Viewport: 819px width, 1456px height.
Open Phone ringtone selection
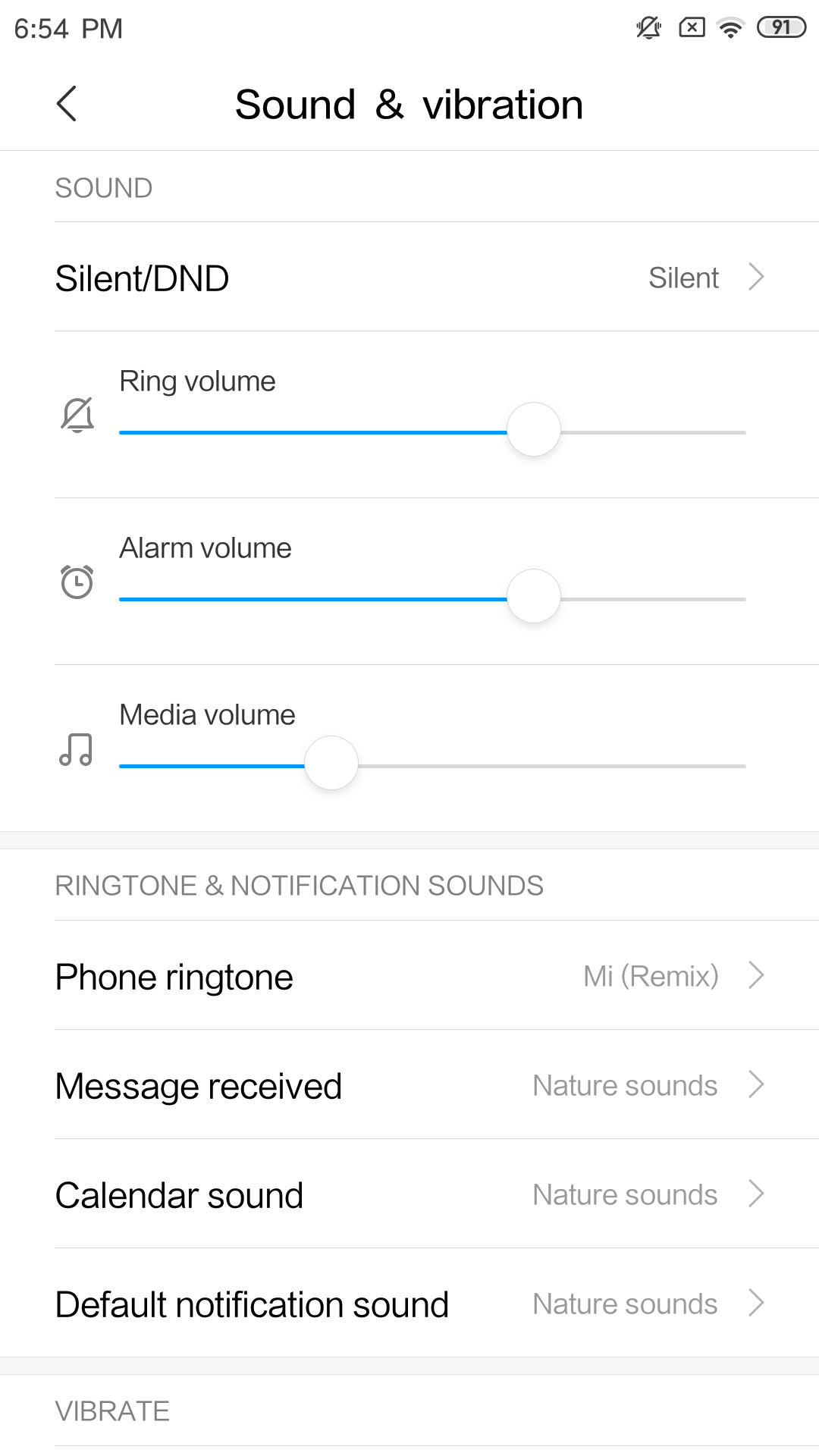click(409, 976)
